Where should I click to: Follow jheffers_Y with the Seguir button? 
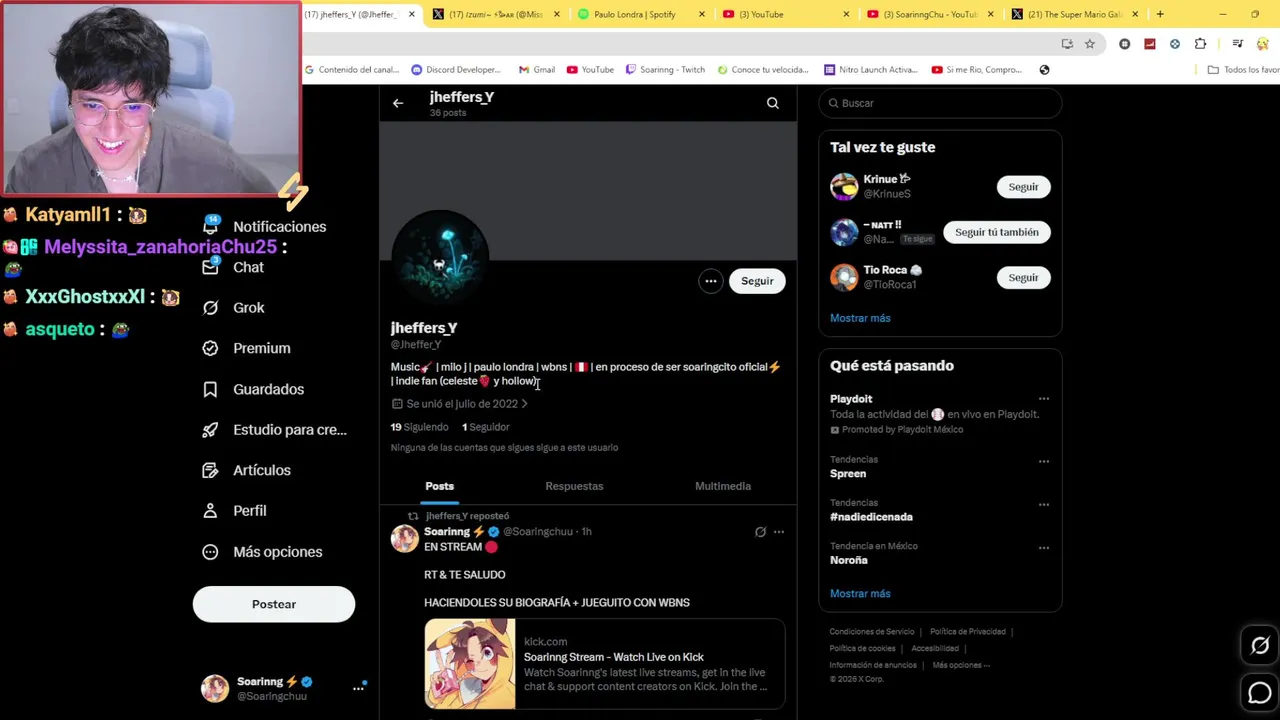[x=757, y=281]
